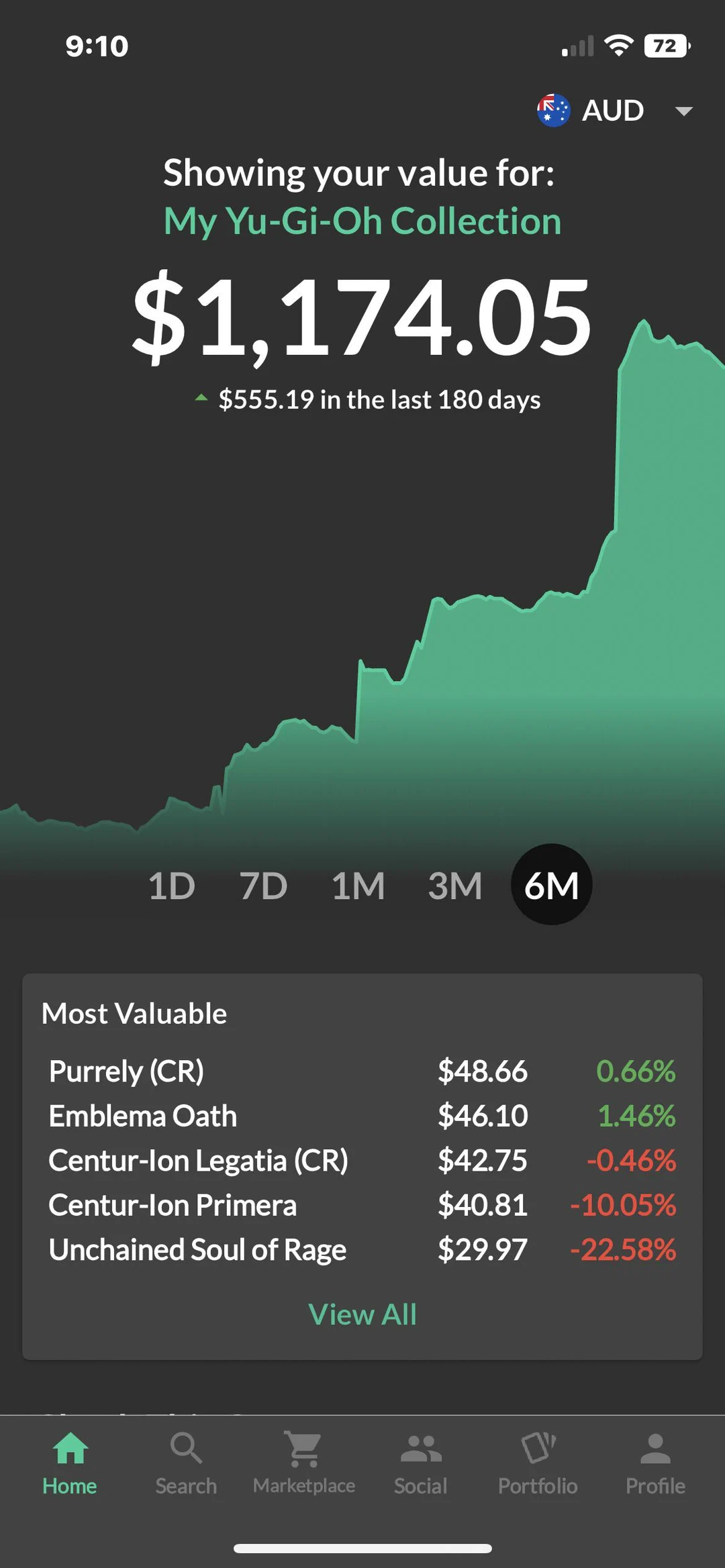The width and height of the screenshot is (725, 1568).
Task: Change chart period to 3M
Action: coord(455,886)
